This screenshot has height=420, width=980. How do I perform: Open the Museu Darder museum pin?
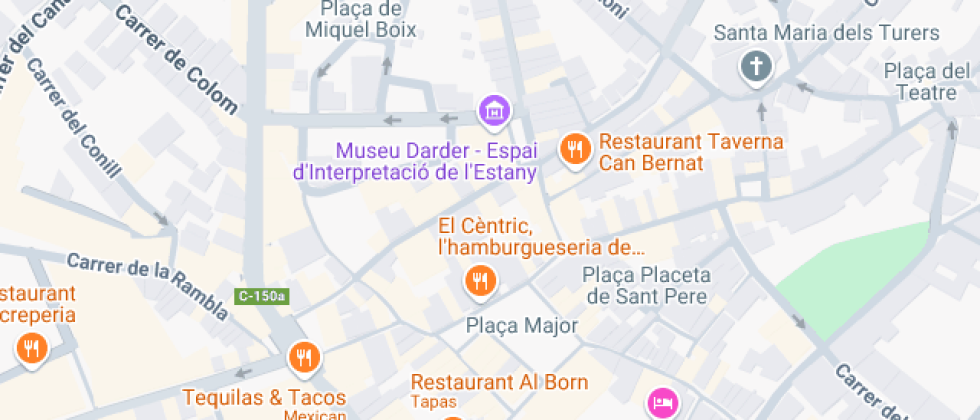pyautogui.click(x=492, y=112)
